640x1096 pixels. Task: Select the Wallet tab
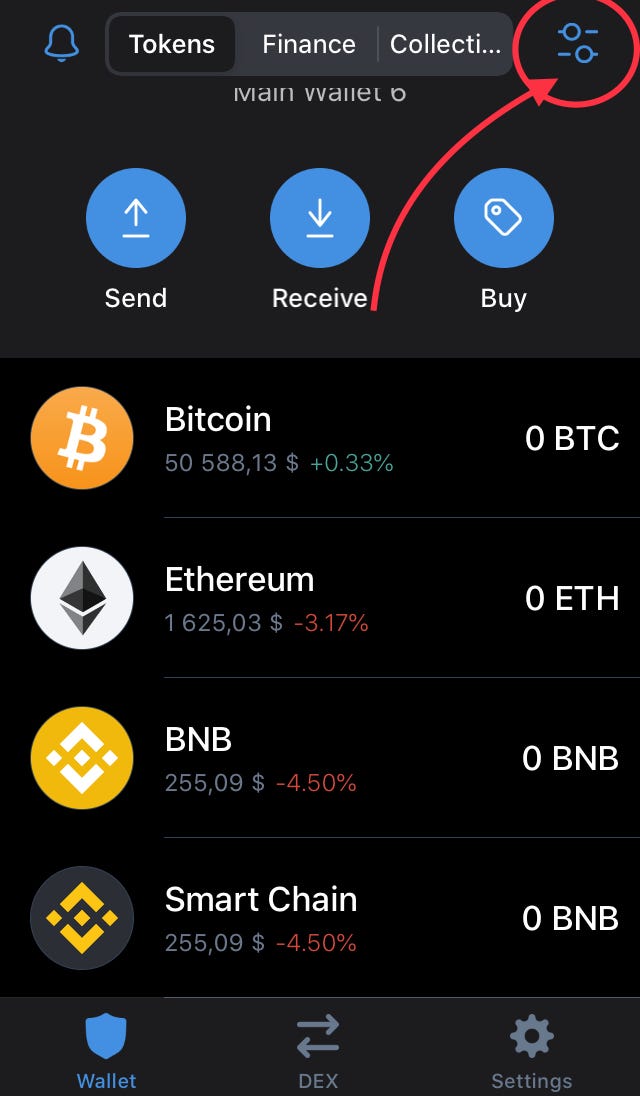click(107, 1050)
